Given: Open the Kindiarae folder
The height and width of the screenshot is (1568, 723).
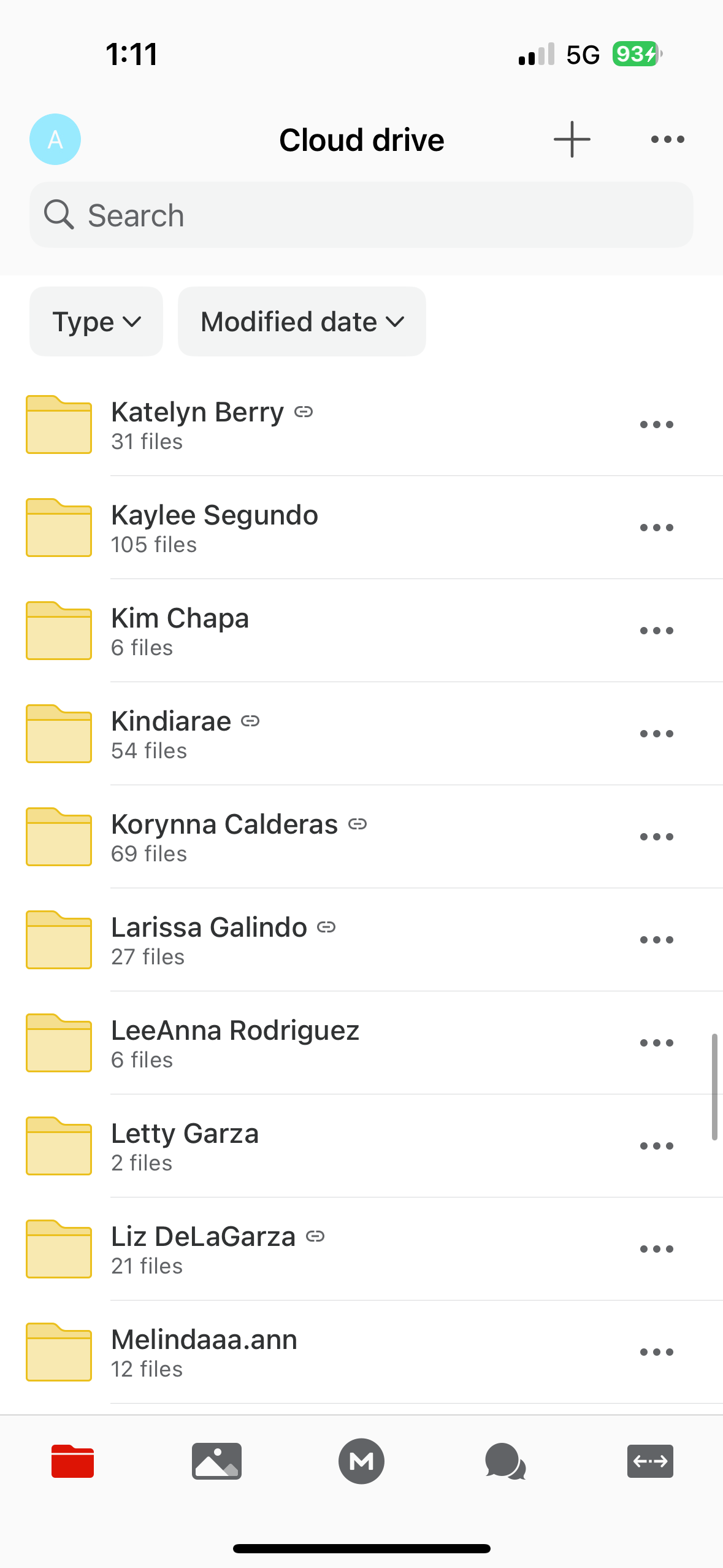Looking at the screenshot, I should [361, 734].
